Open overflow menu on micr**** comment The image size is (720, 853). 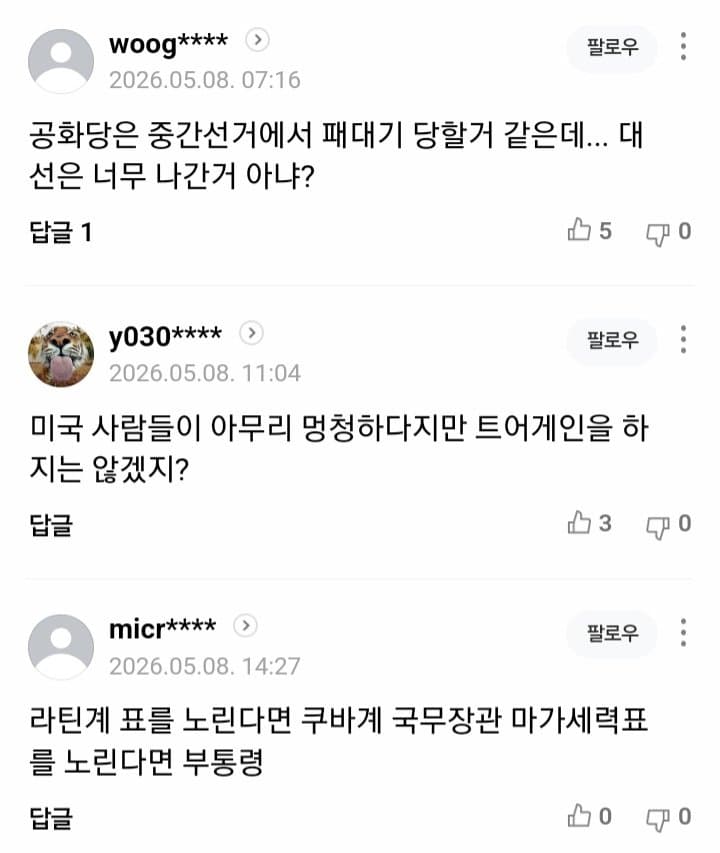683,633
